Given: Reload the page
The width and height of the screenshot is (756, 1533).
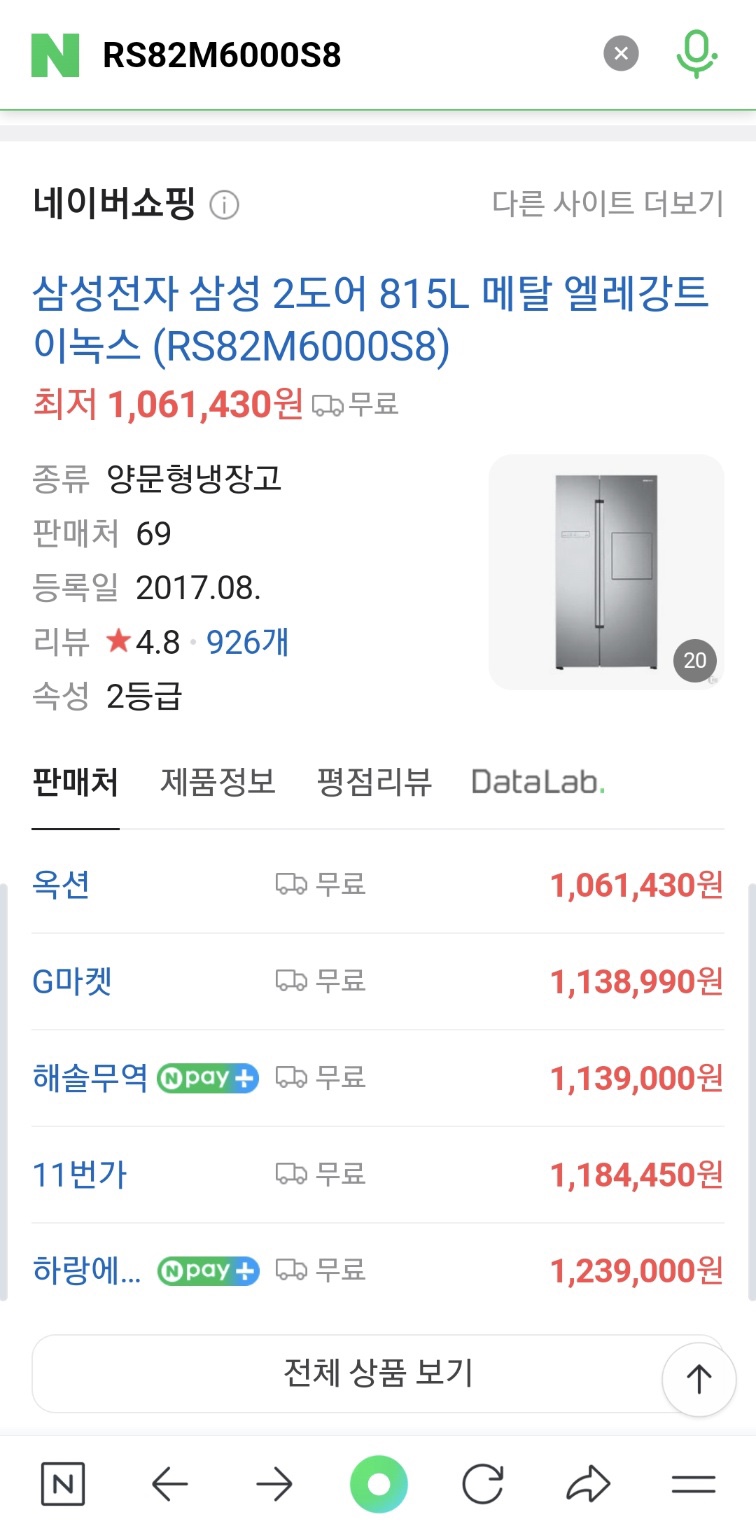Looking at the screenshot, I should (483, 1484).
